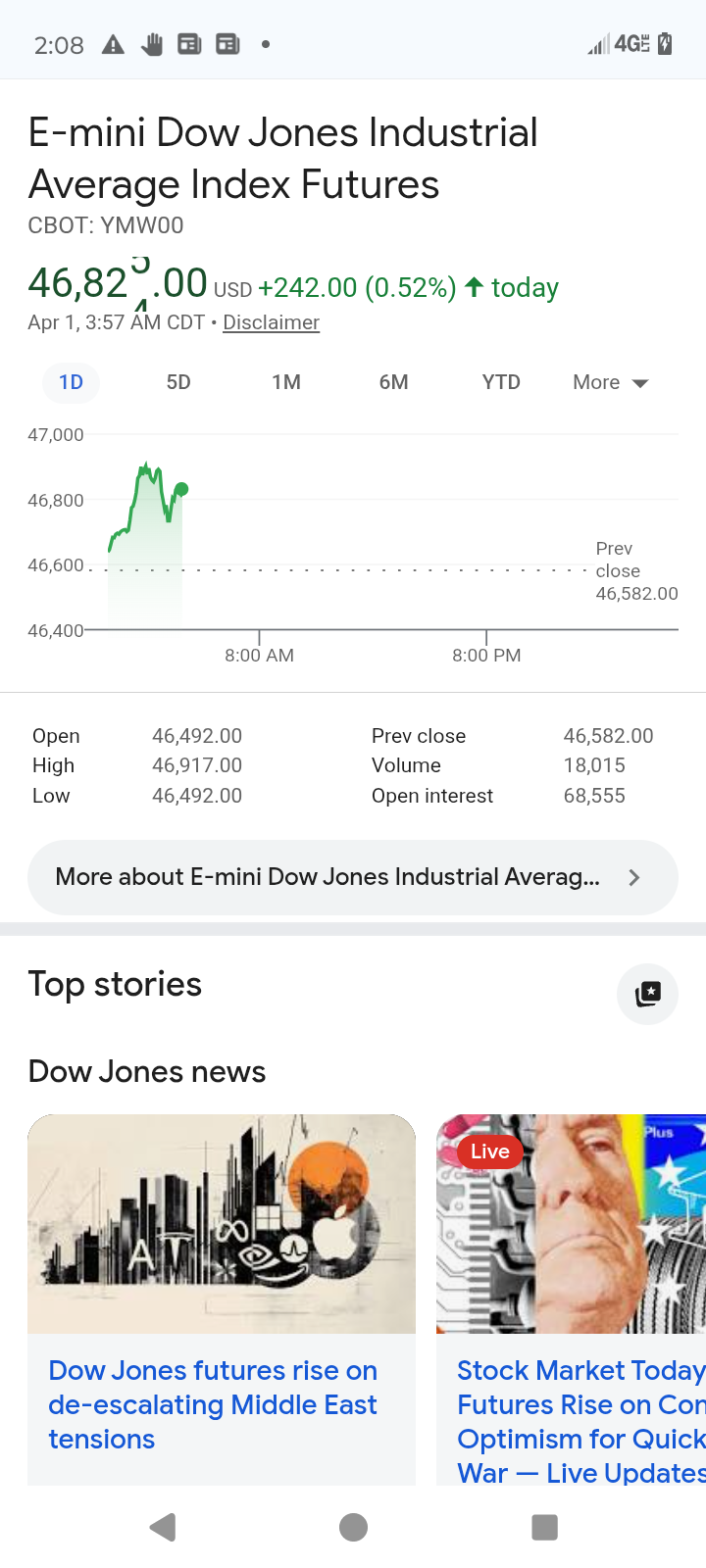
Task: Select the 1D tab
Action: click(71, 382)
